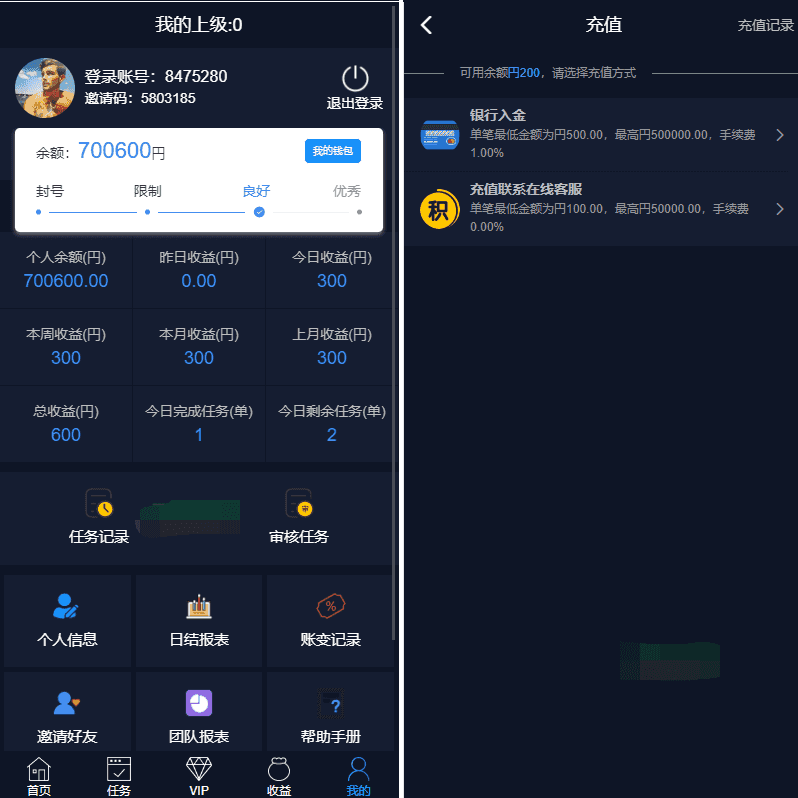798x798 pixels.
Task: Open 审核任务 review tasks
Action: [x=299, y=516]
